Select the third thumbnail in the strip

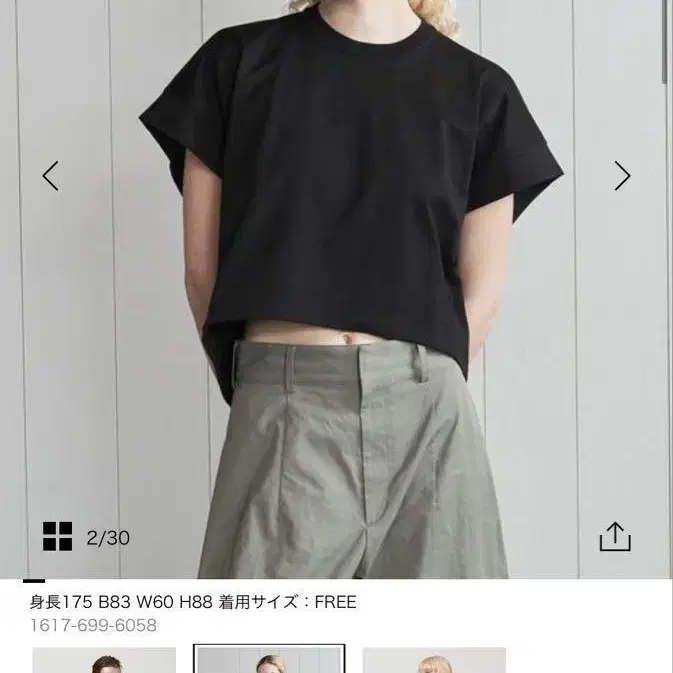click(434, 660)
